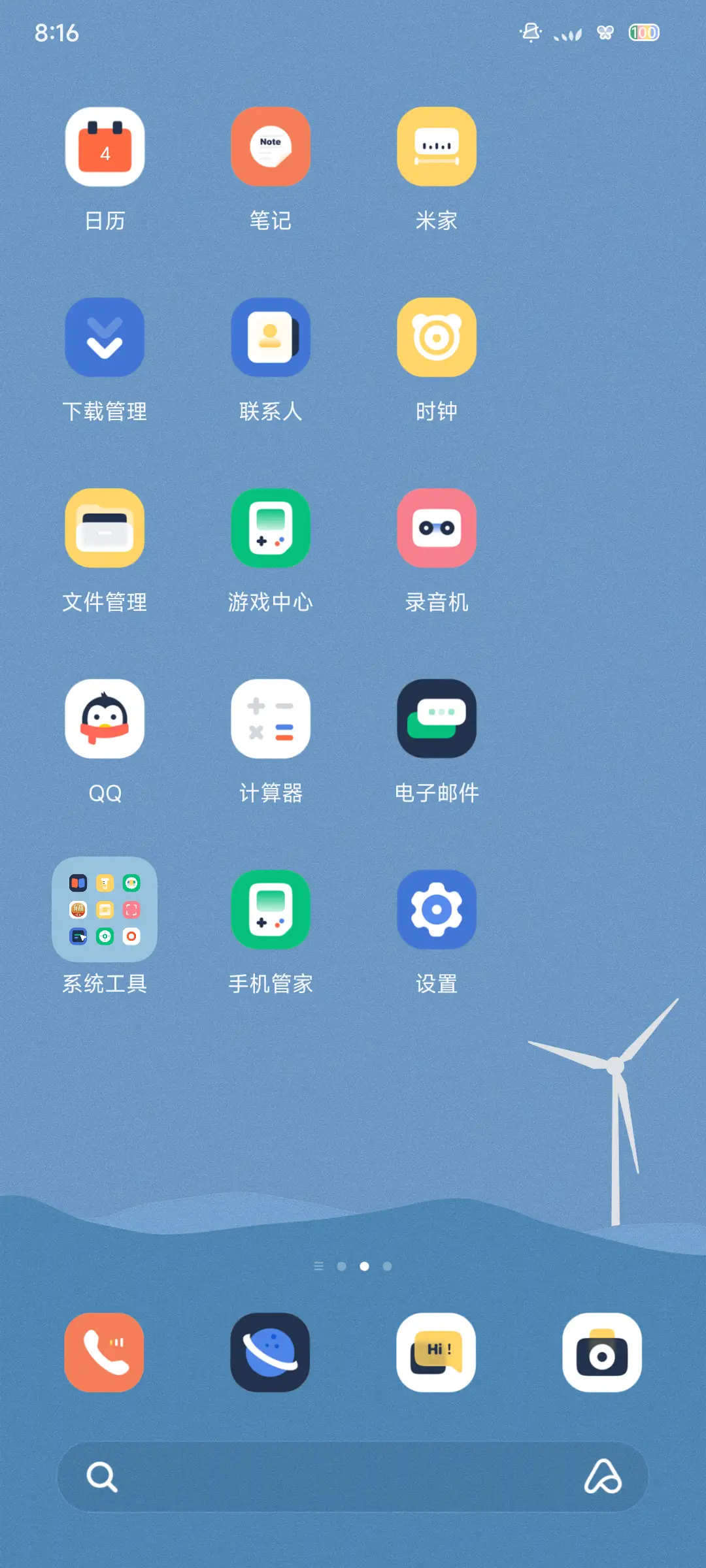Open the 联系人 contacts app
This screenshot has width=706, height=1568.
[271, 337]
